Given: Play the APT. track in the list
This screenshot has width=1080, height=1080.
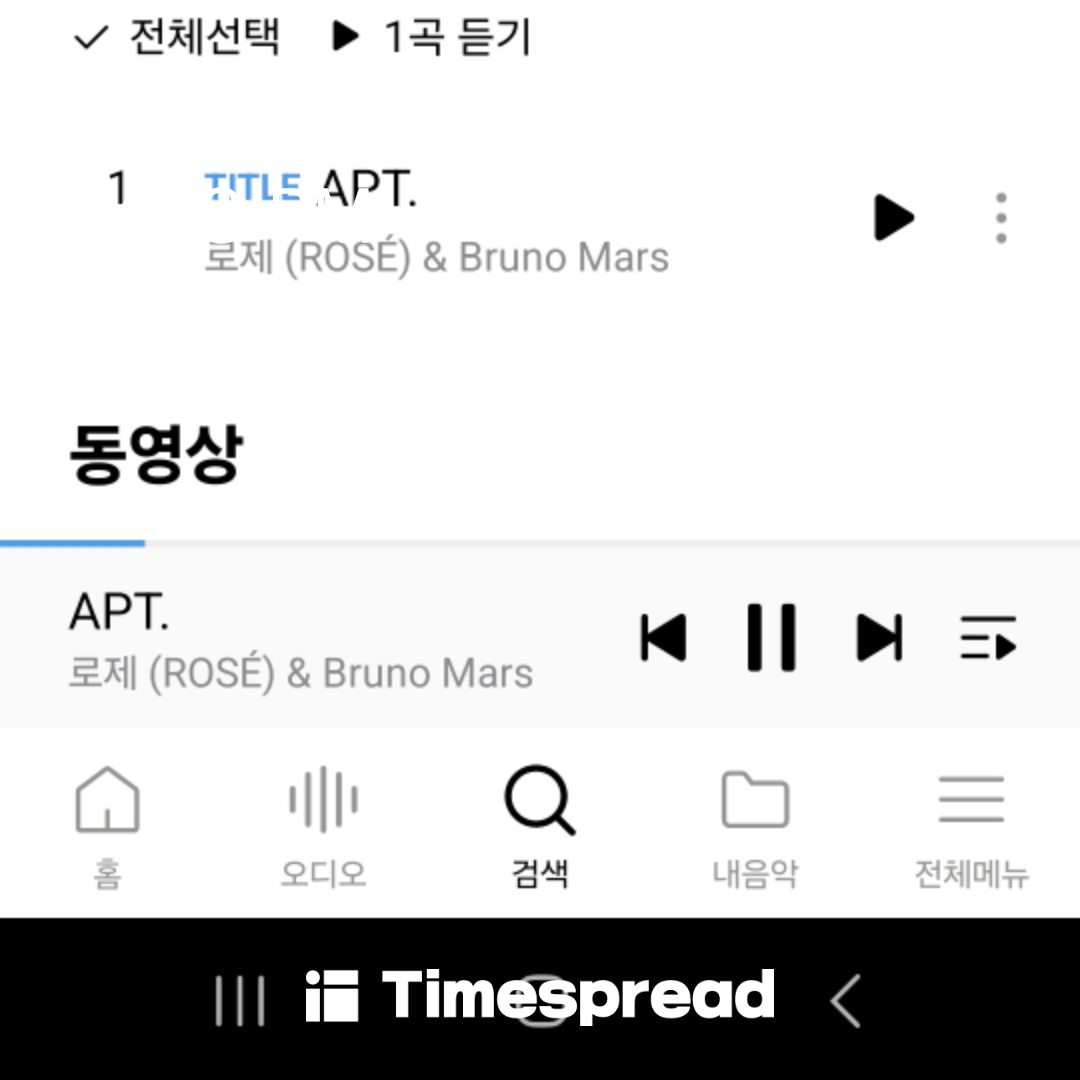Looking at the screenshot, I should 893,217.
